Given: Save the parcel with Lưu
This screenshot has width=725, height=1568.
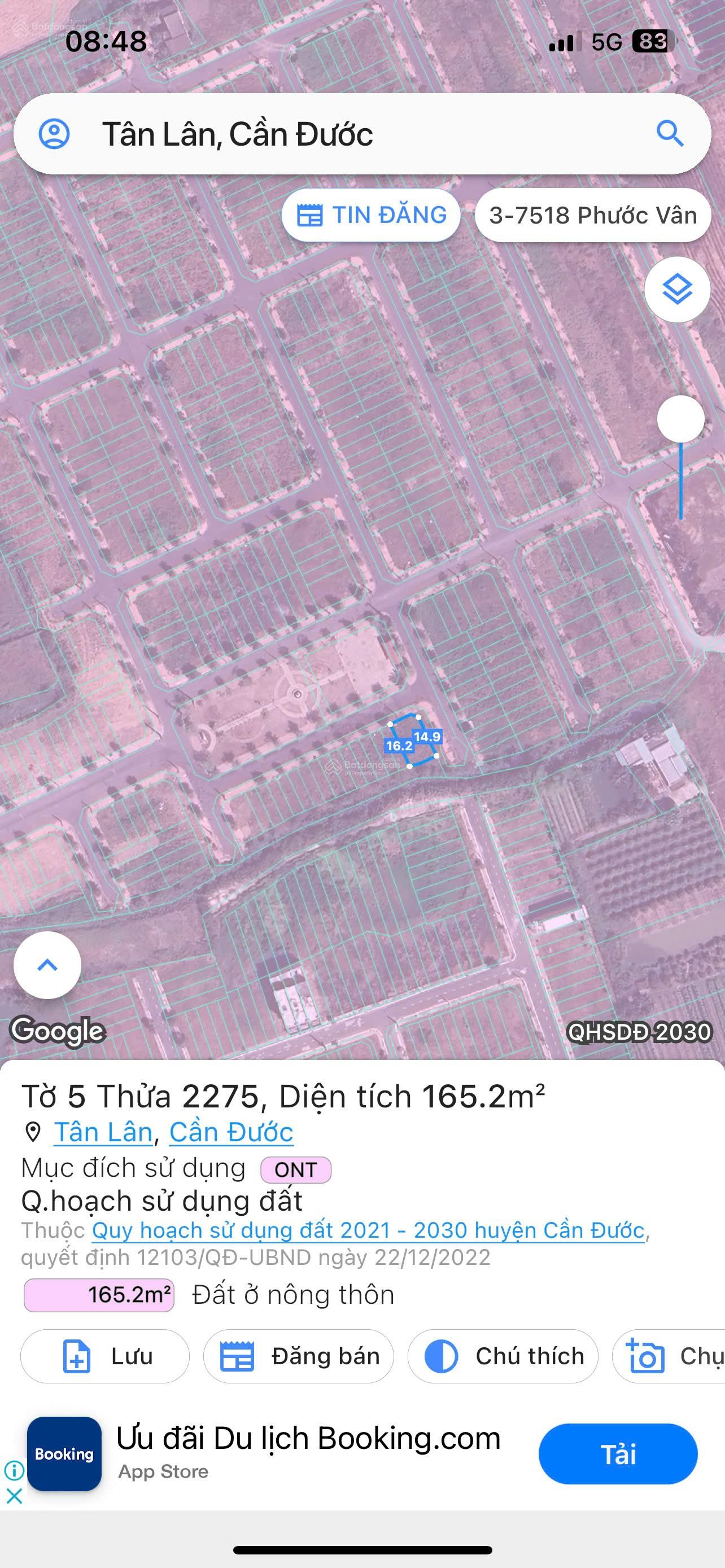Looking at the screenshot, I should click(x=104, y=1356).
